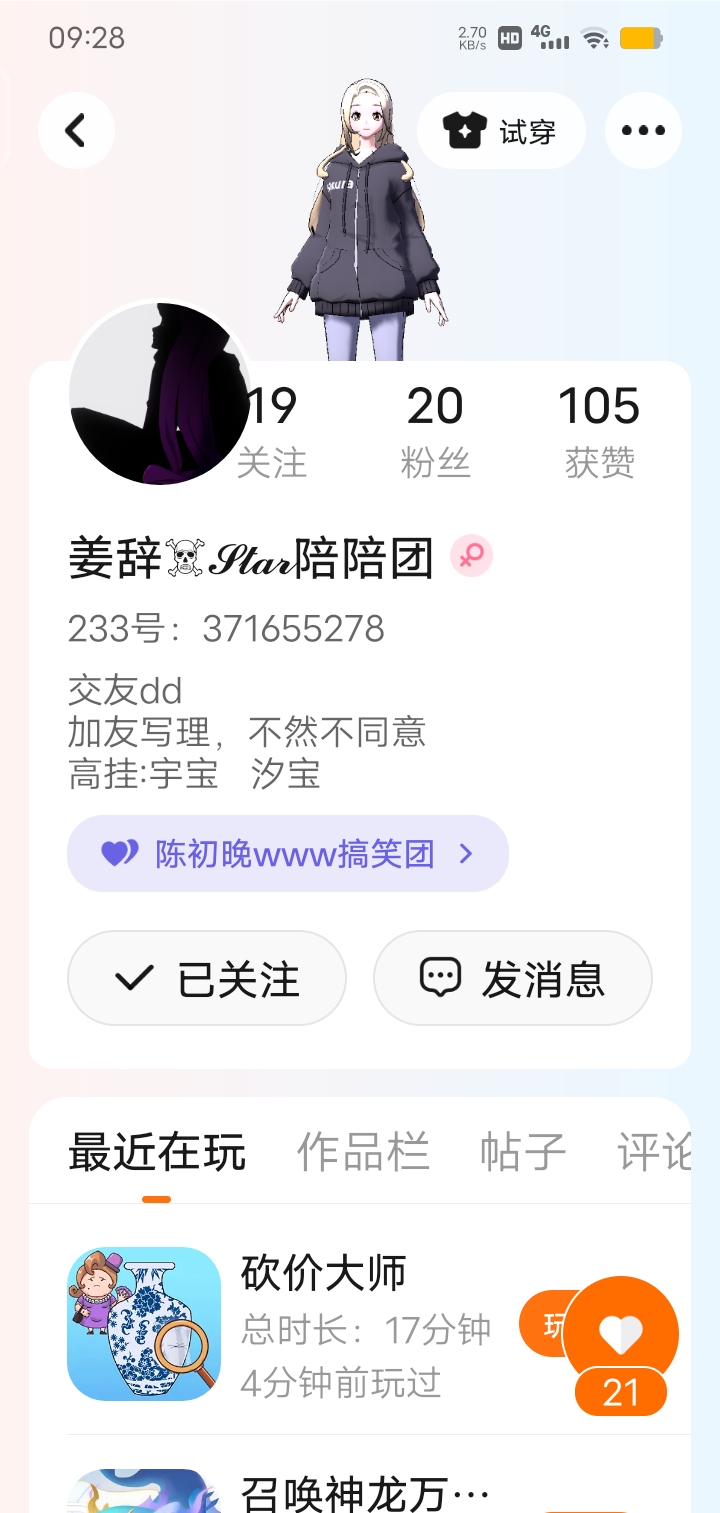Switch to the 作品栏 tab
The height and width of the screenshot is (1513, 720).
pos(363,1152)
